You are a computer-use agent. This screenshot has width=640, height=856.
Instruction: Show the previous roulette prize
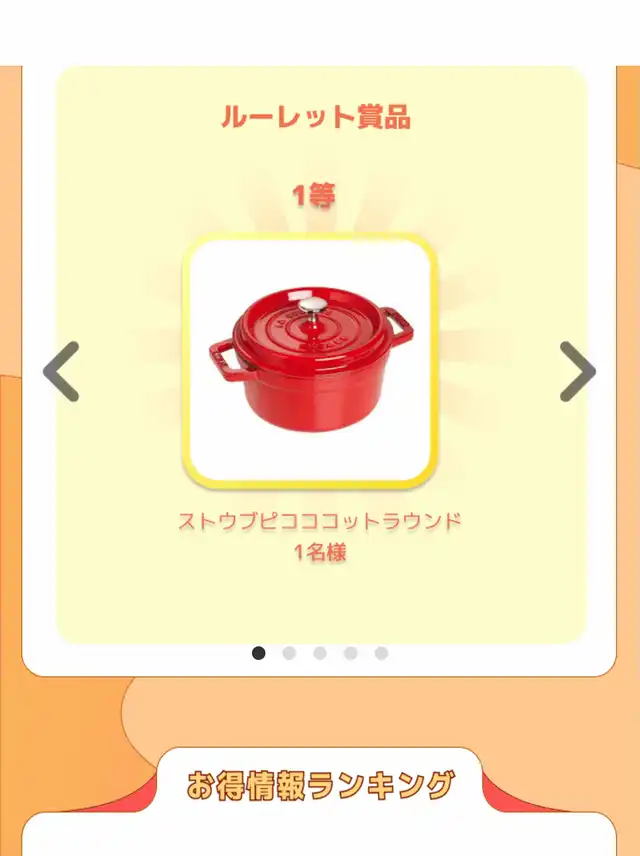click(x=61, y=372)
